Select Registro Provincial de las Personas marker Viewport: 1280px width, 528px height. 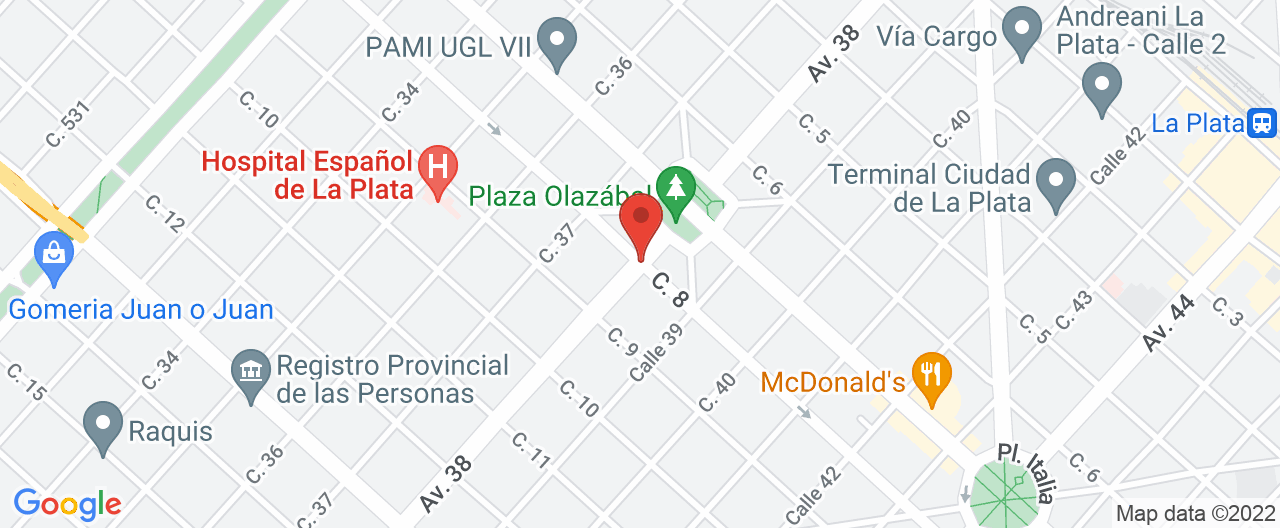251,373
